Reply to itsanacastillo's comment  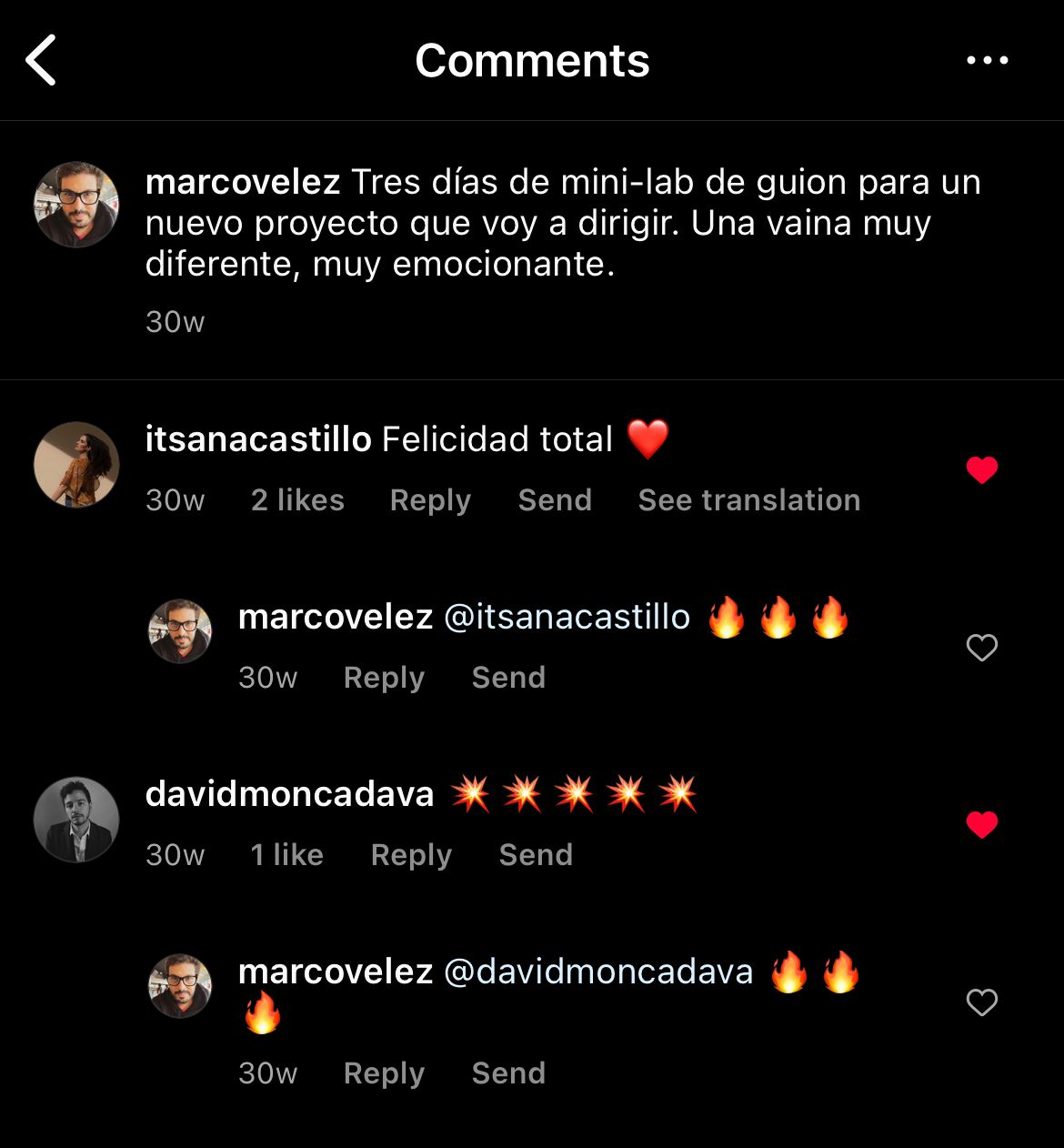click(x=430, y=500)
